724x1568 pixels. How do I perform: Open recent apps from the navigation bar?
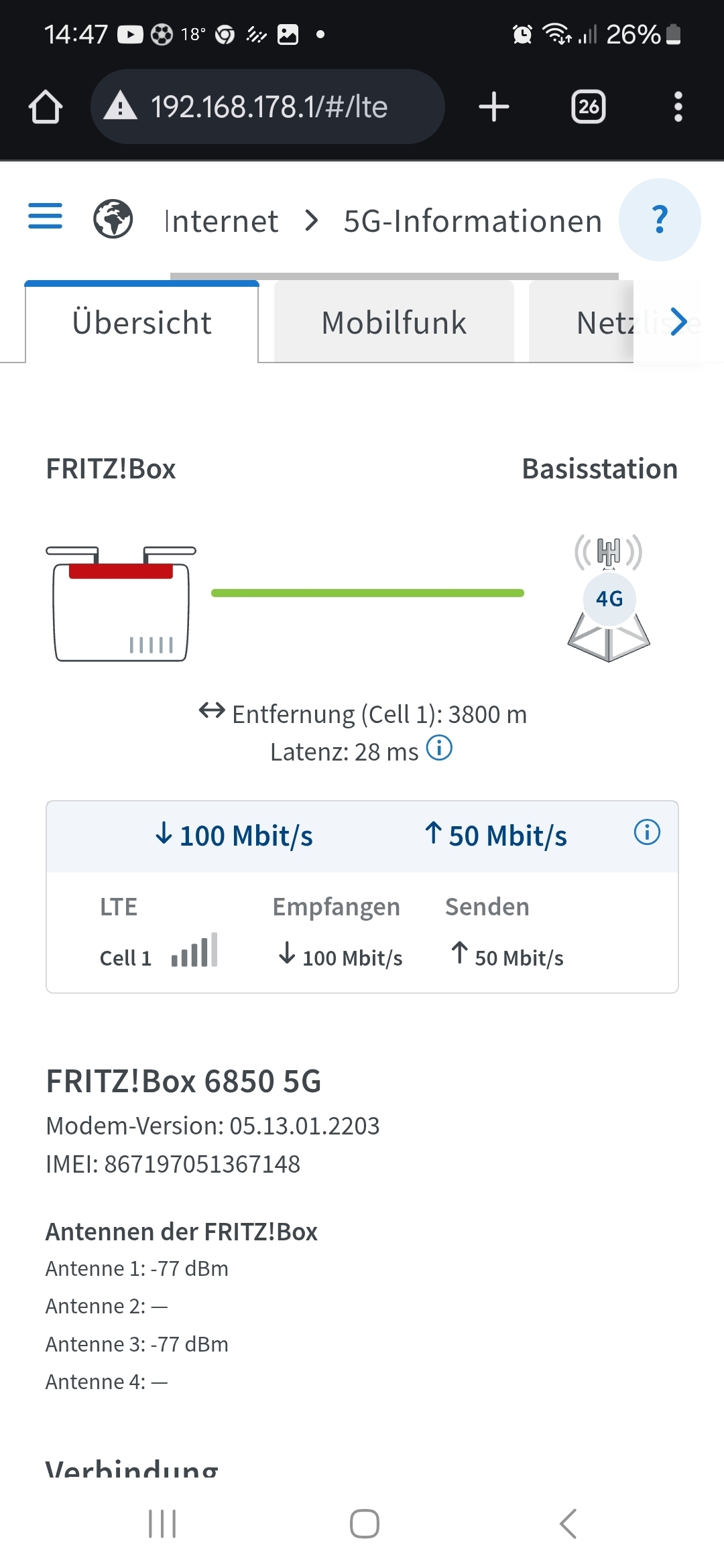[162, 1524]
